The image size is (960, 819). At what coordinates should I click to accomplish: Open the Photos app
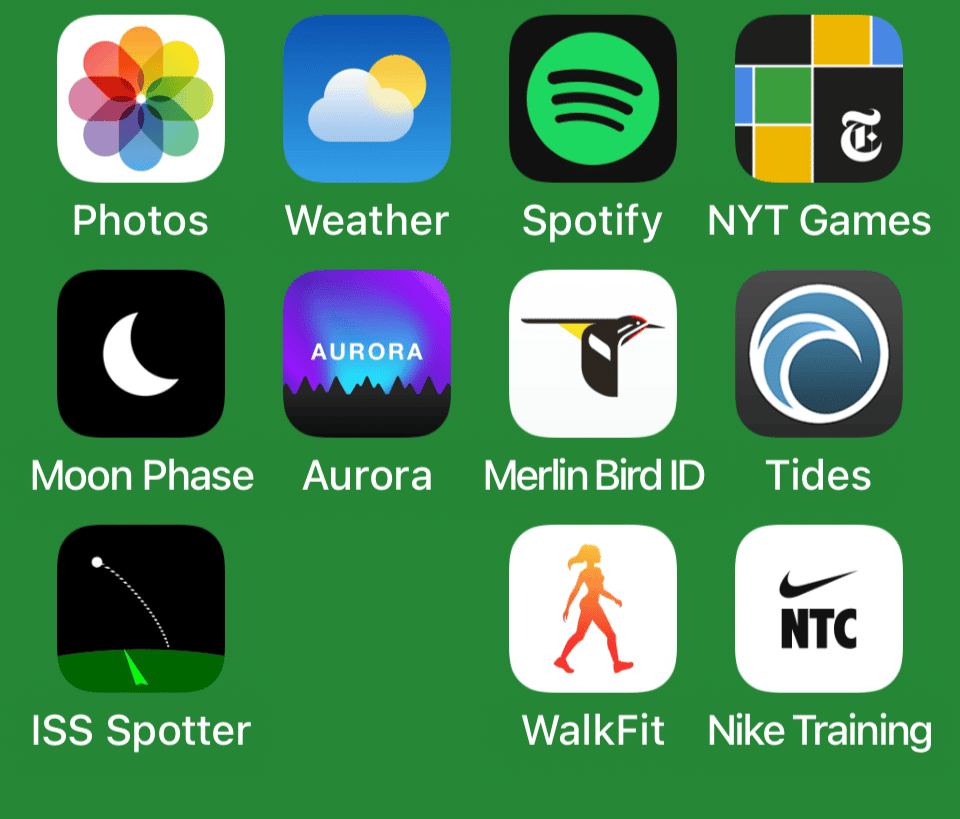click(x=141, y=99)
